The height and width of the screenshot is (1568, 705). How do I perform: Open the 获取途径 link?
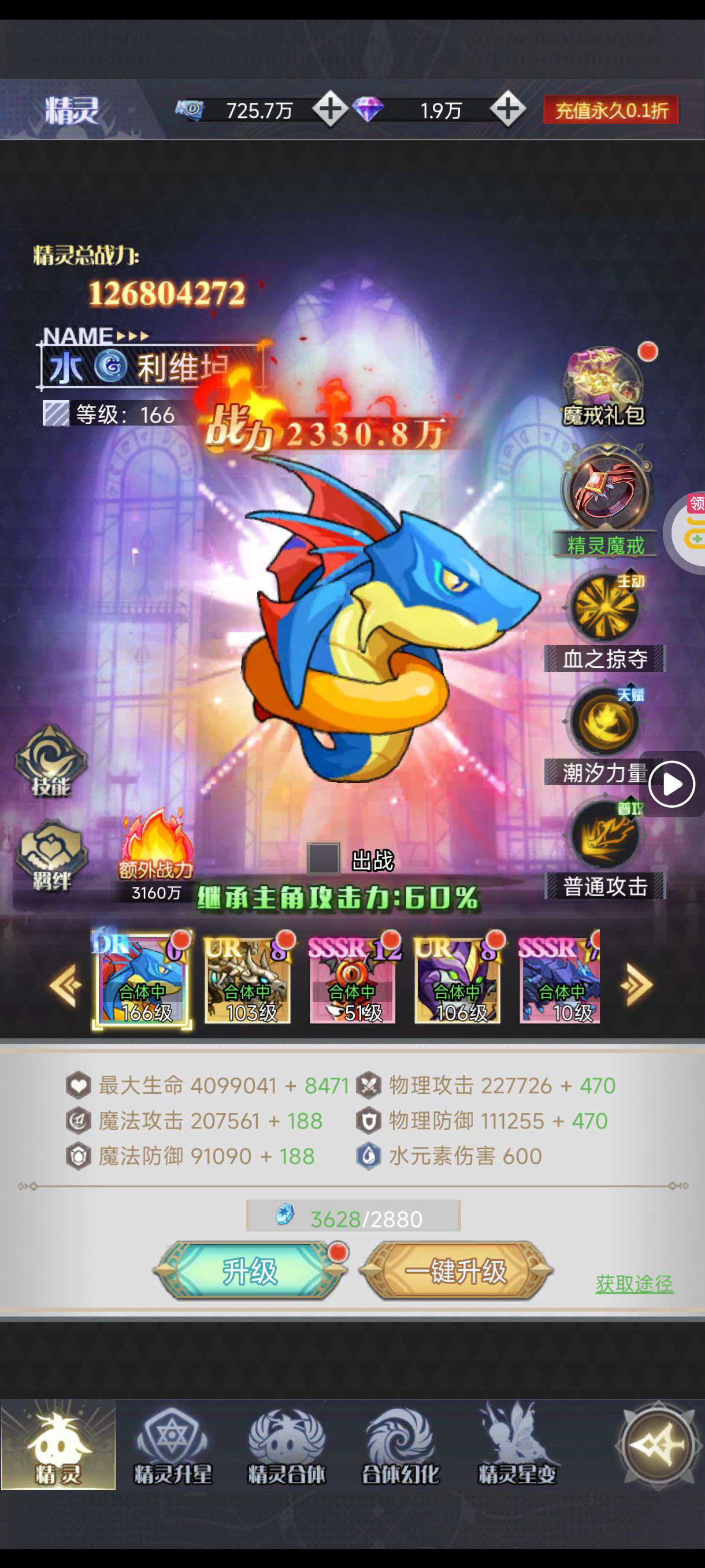point(634,1284)
